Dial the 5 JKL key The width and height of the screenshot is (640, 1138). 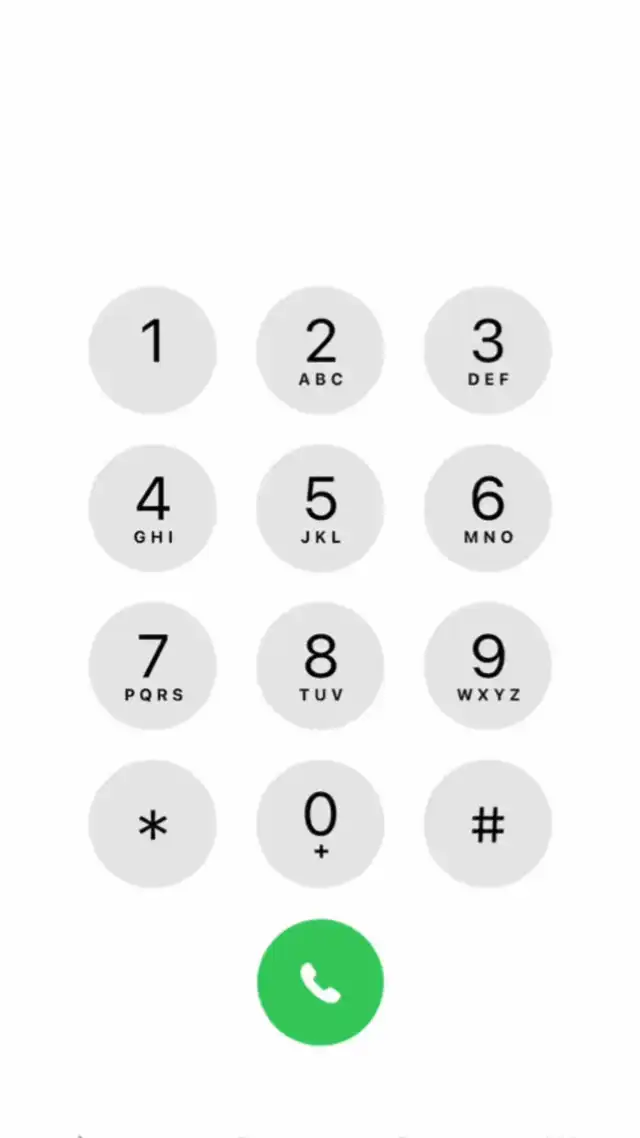tap(320, 508)
